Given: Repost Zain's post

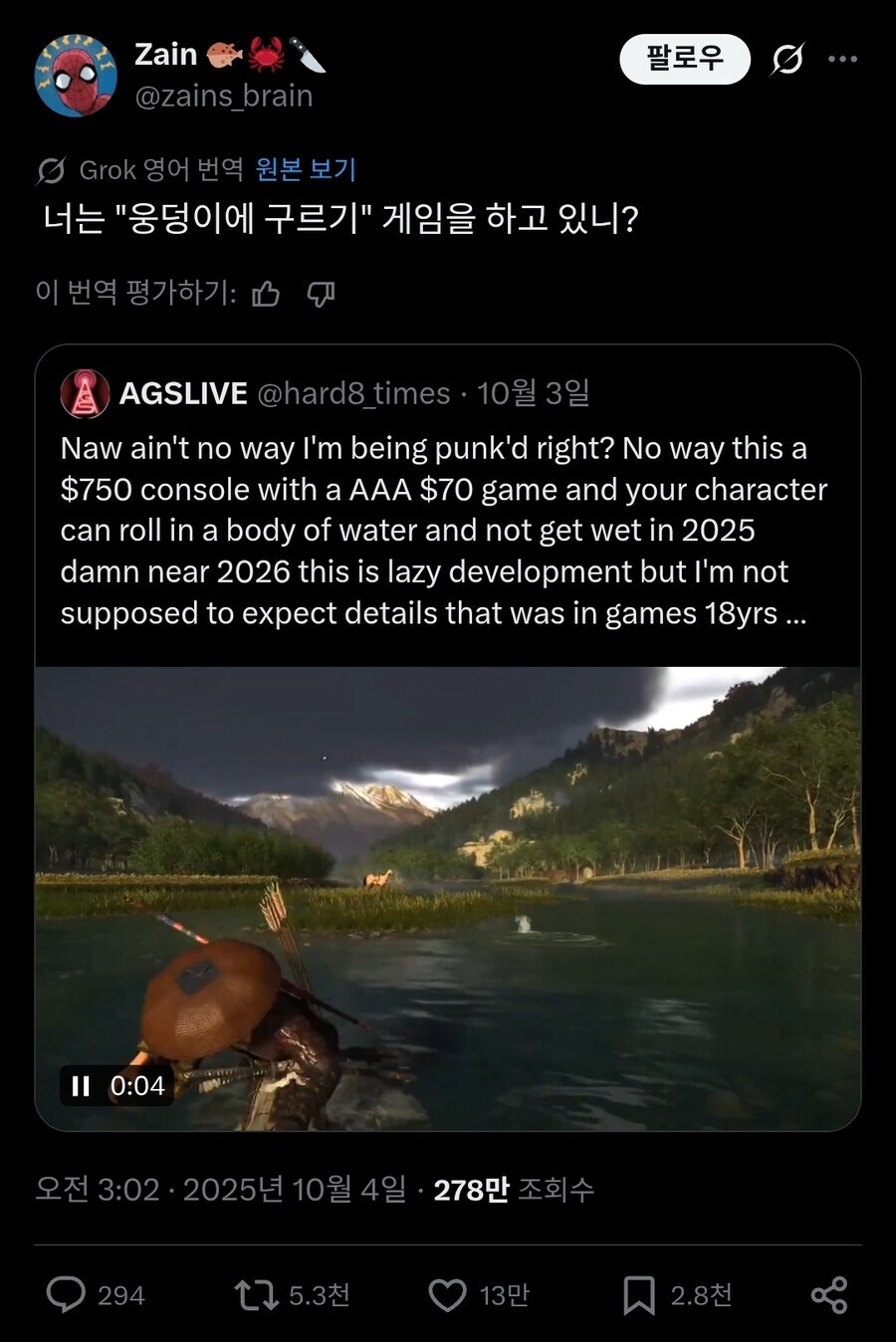Looking at the screenshot, I should 256,1294.
